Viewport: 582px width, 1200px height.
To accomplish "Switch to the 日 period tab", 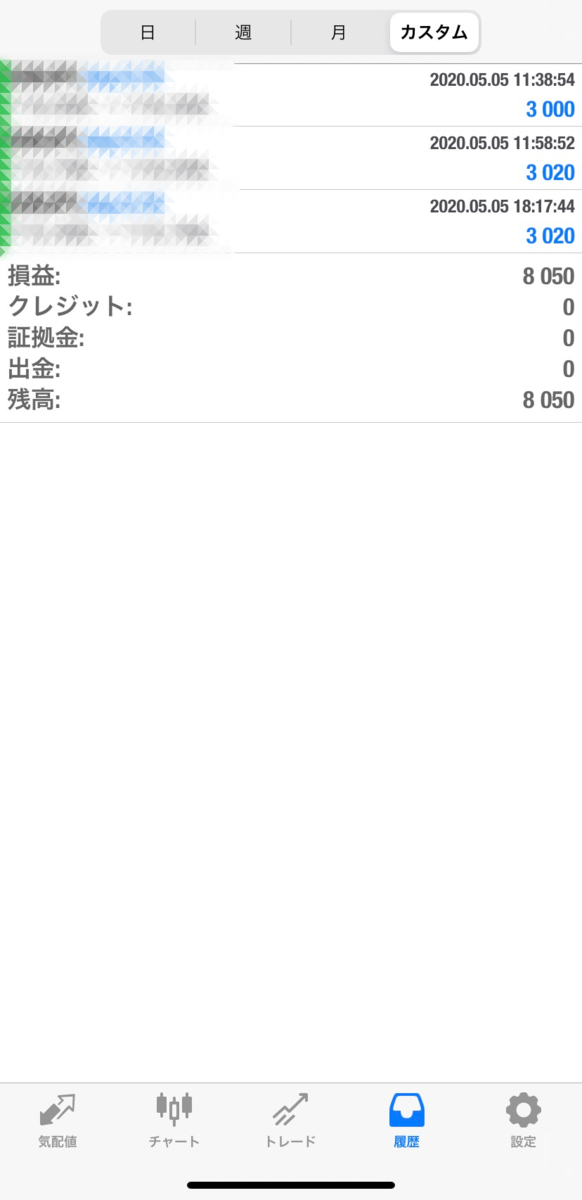I will [x=148, y=32].
